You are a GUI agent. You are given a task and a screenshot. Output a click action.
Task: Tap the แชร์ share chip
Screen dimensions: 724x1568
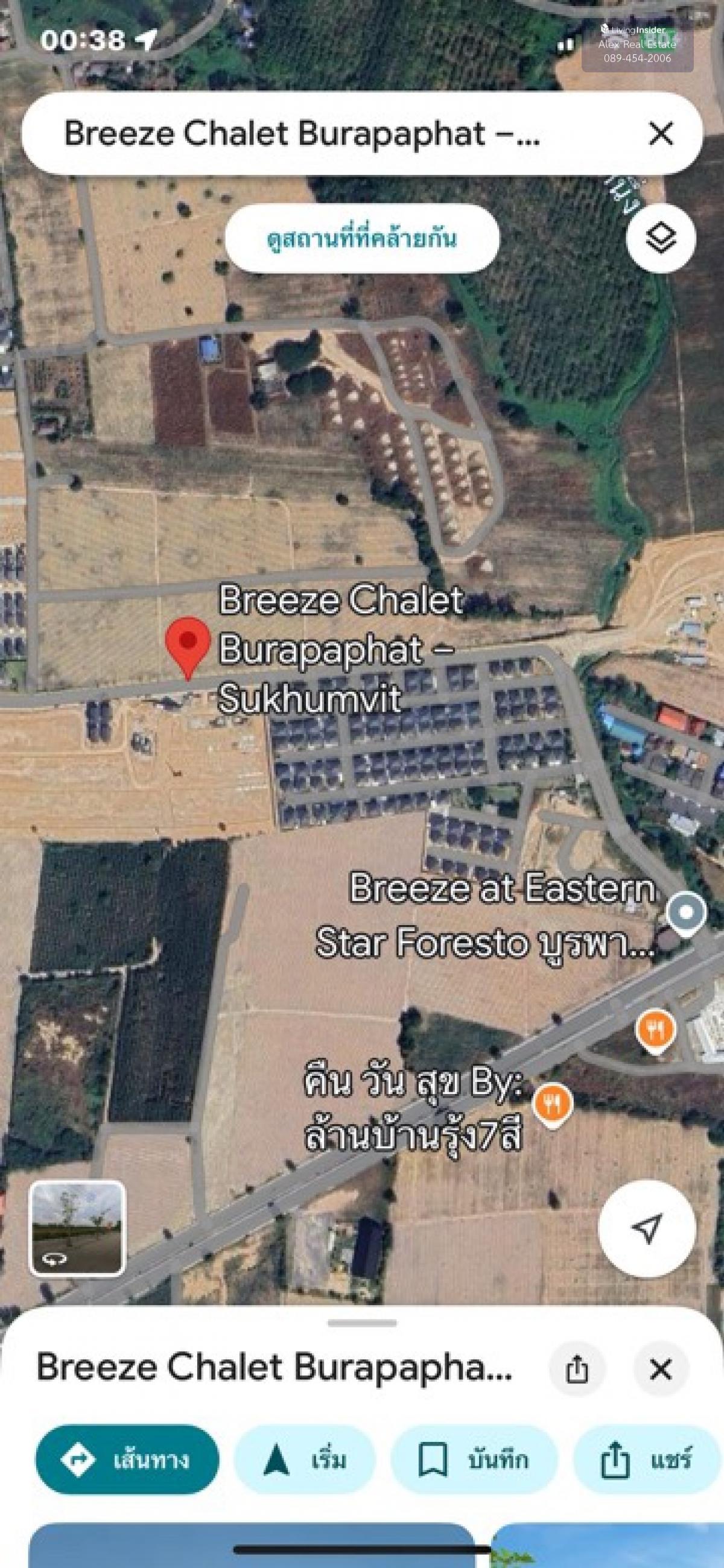pyautogui.click(x=647, y=1460)
